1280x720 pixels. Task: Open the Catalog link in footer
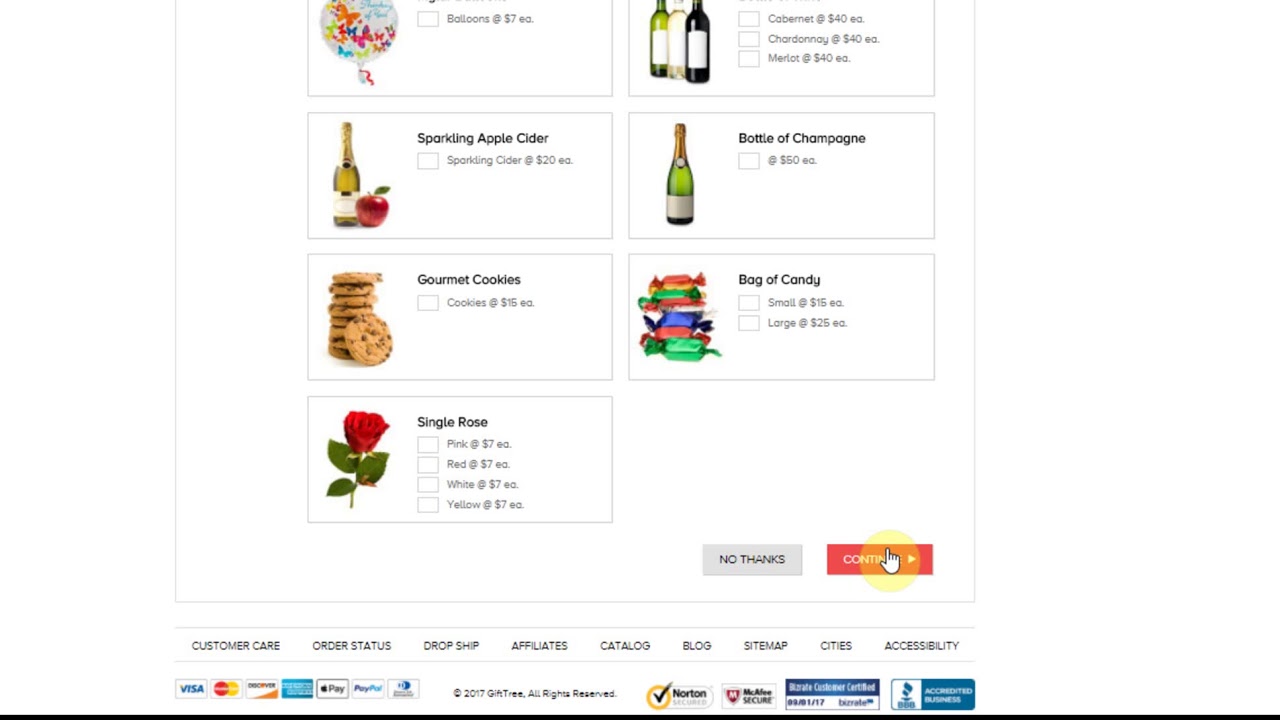point(625,646)
